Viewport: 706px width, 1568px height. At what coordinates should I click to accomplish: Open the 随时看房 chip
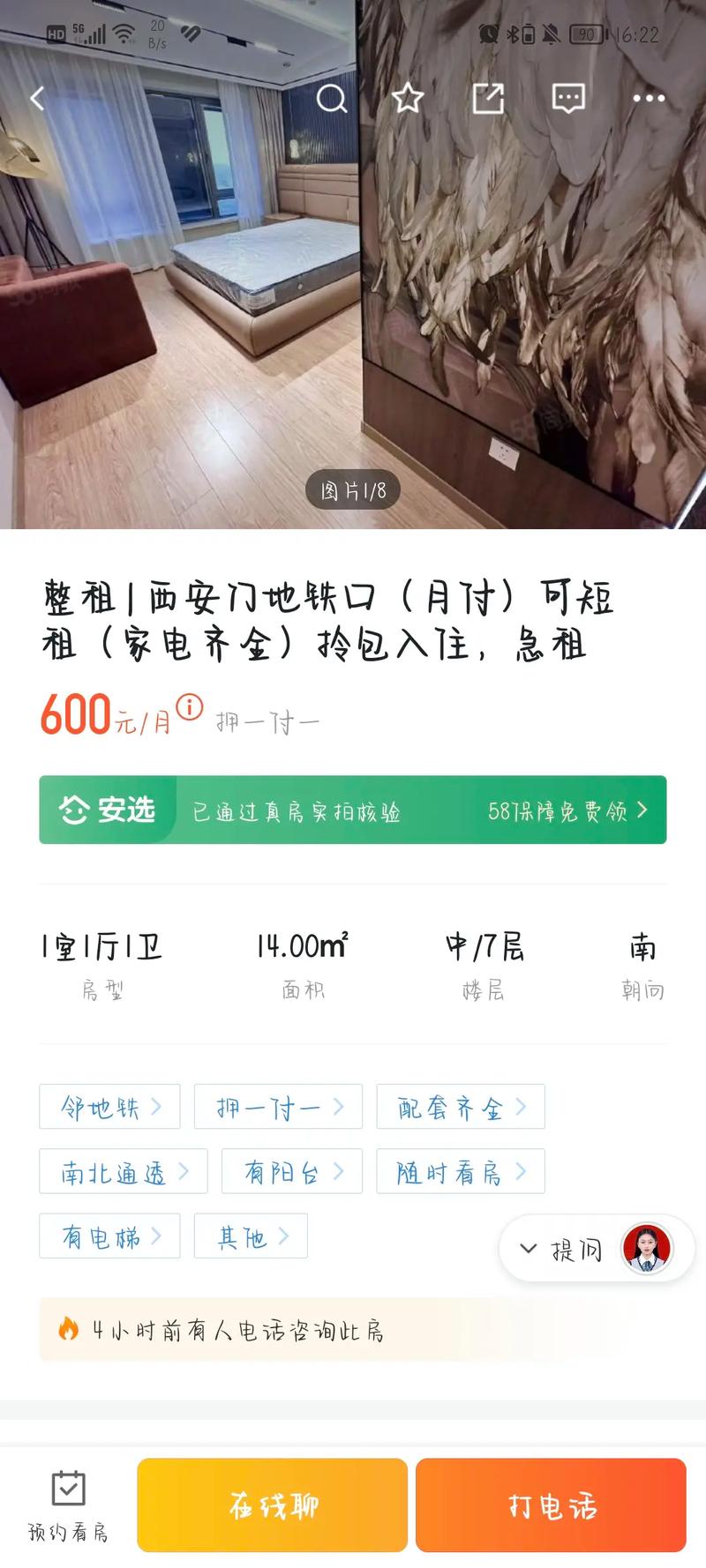(x=460, y=1171)
